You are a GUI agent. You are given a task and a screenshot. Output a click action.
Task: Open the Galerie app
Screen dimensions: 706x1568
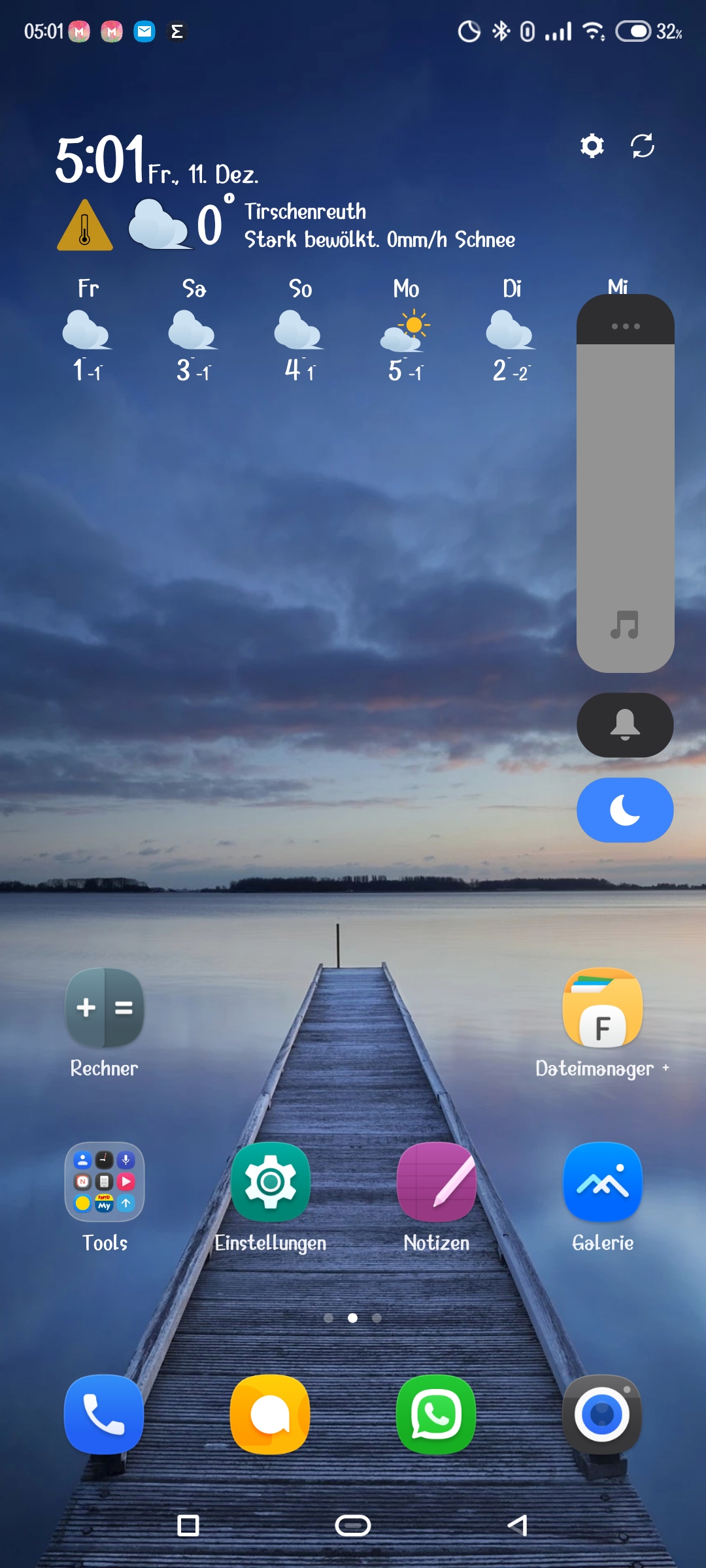click(602, 1182)
